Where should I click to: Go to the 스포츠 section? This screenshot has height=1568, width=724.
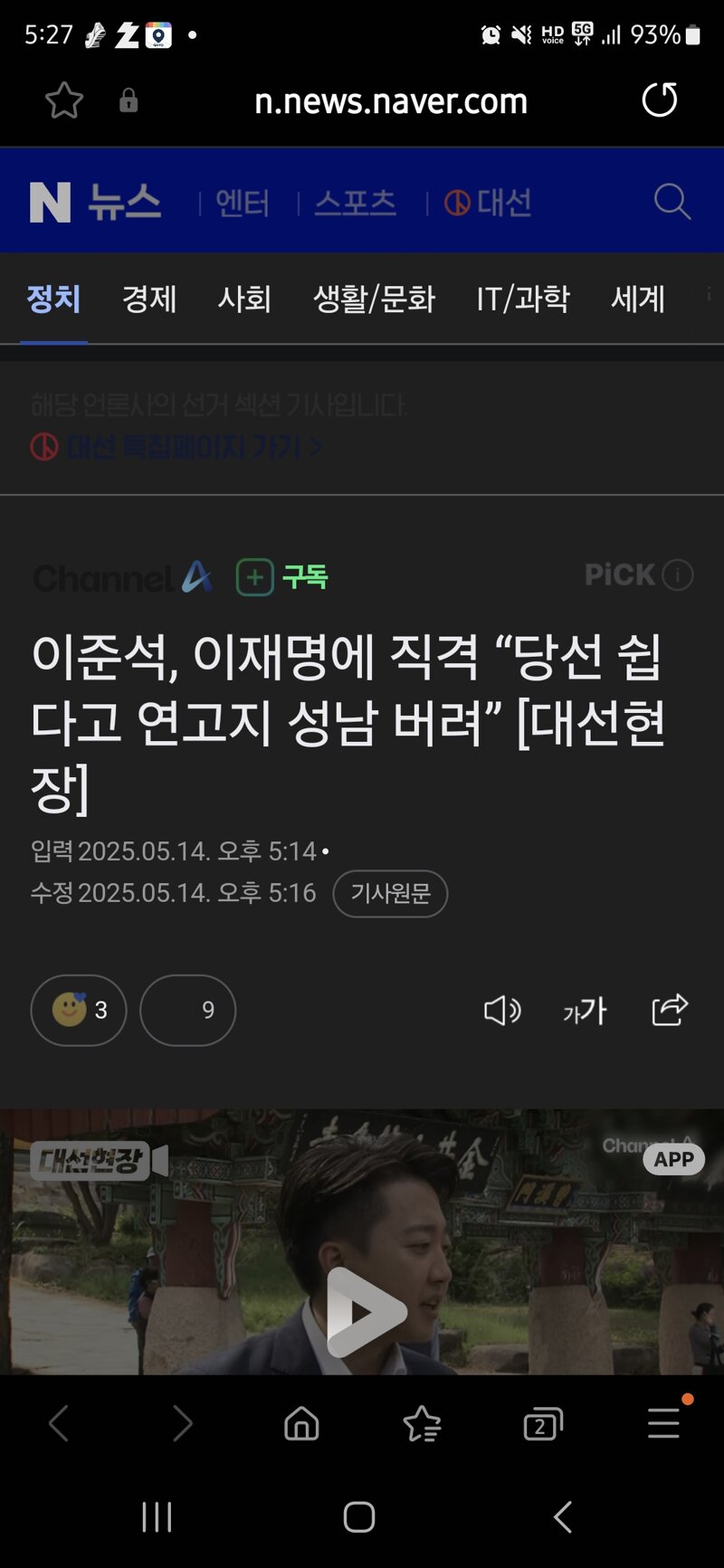tap(356, 203)
